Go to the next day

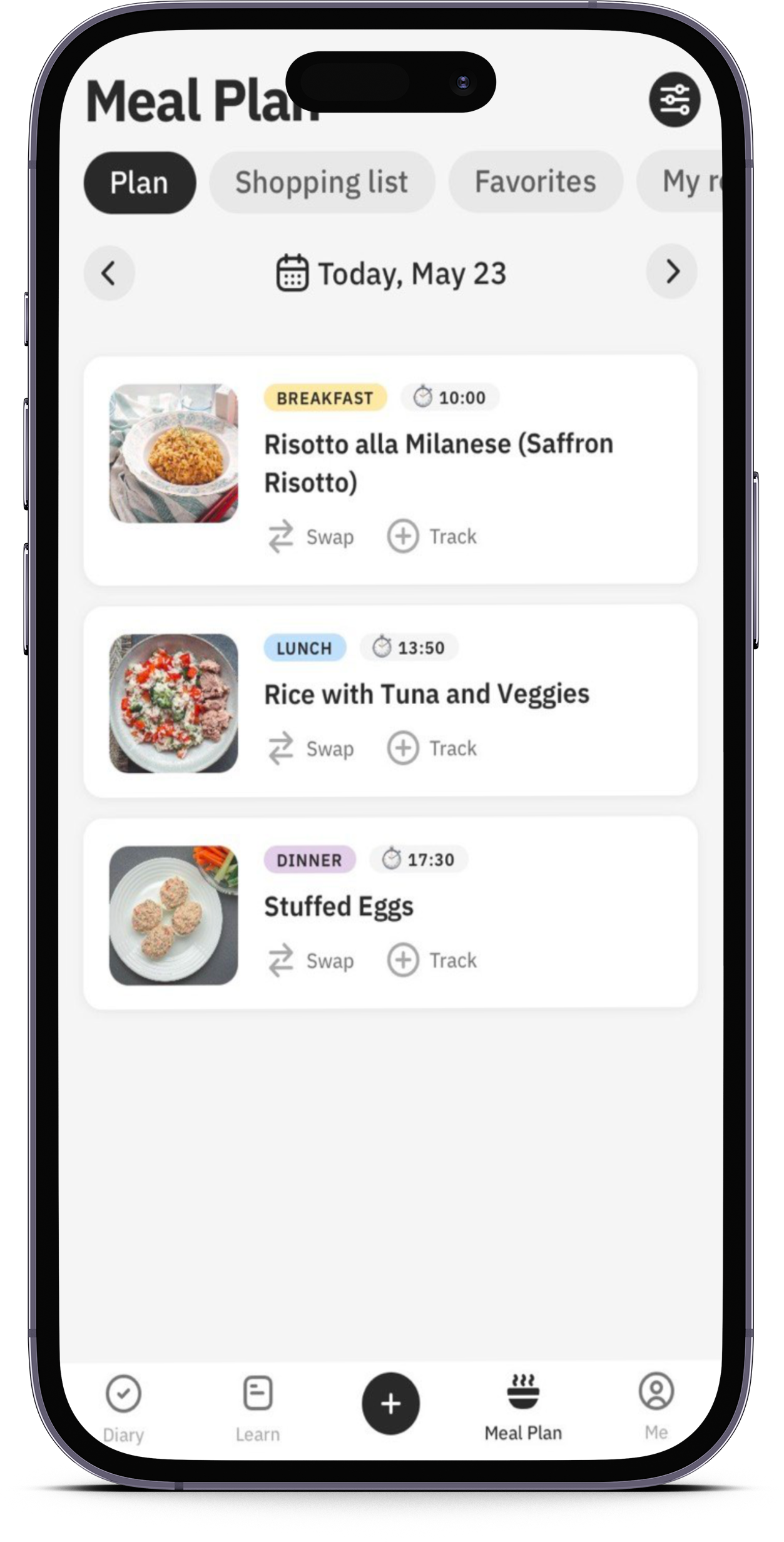coord(671,272)
